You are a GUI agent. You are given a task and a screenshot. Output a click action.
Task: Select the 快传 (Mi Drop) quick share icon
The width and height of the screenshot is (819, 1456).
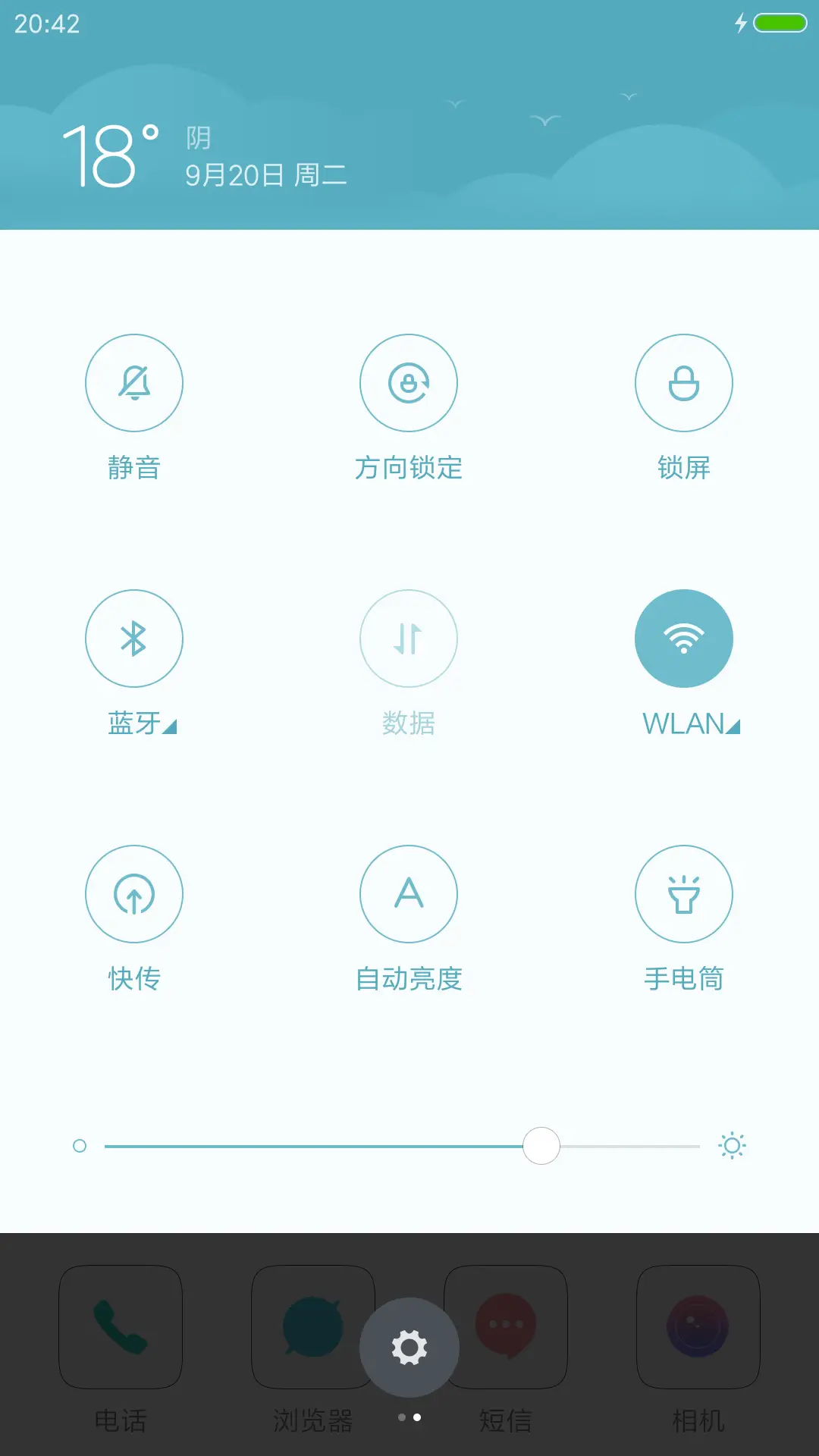pos(134,894)
